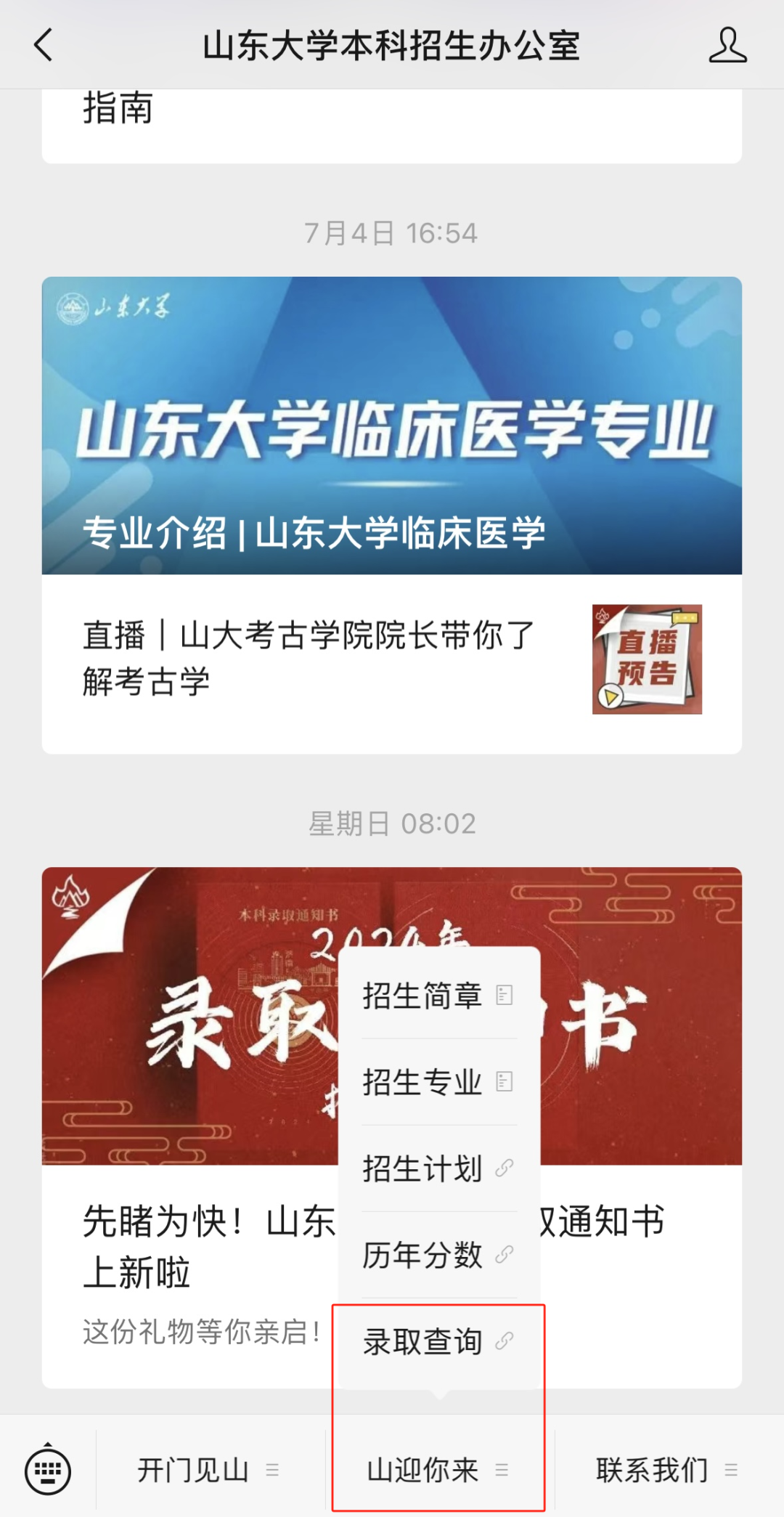The width and height of the screenshot is (784, 1517).
Task: Open 历年分数 in the popup menu
Action: [x=438, y=1255]
